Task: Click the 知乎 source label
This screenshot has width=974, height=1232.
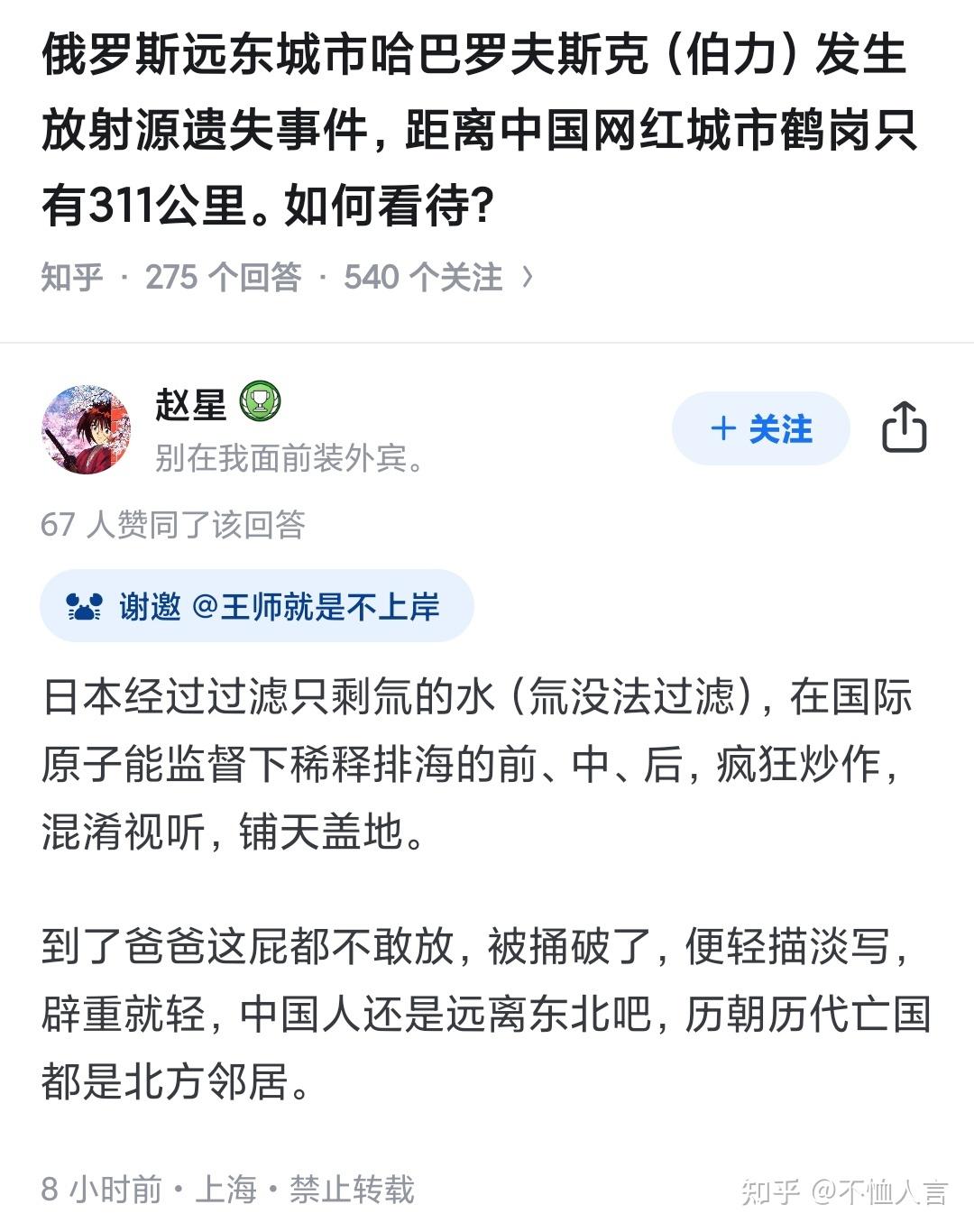Action: [69, 277]
